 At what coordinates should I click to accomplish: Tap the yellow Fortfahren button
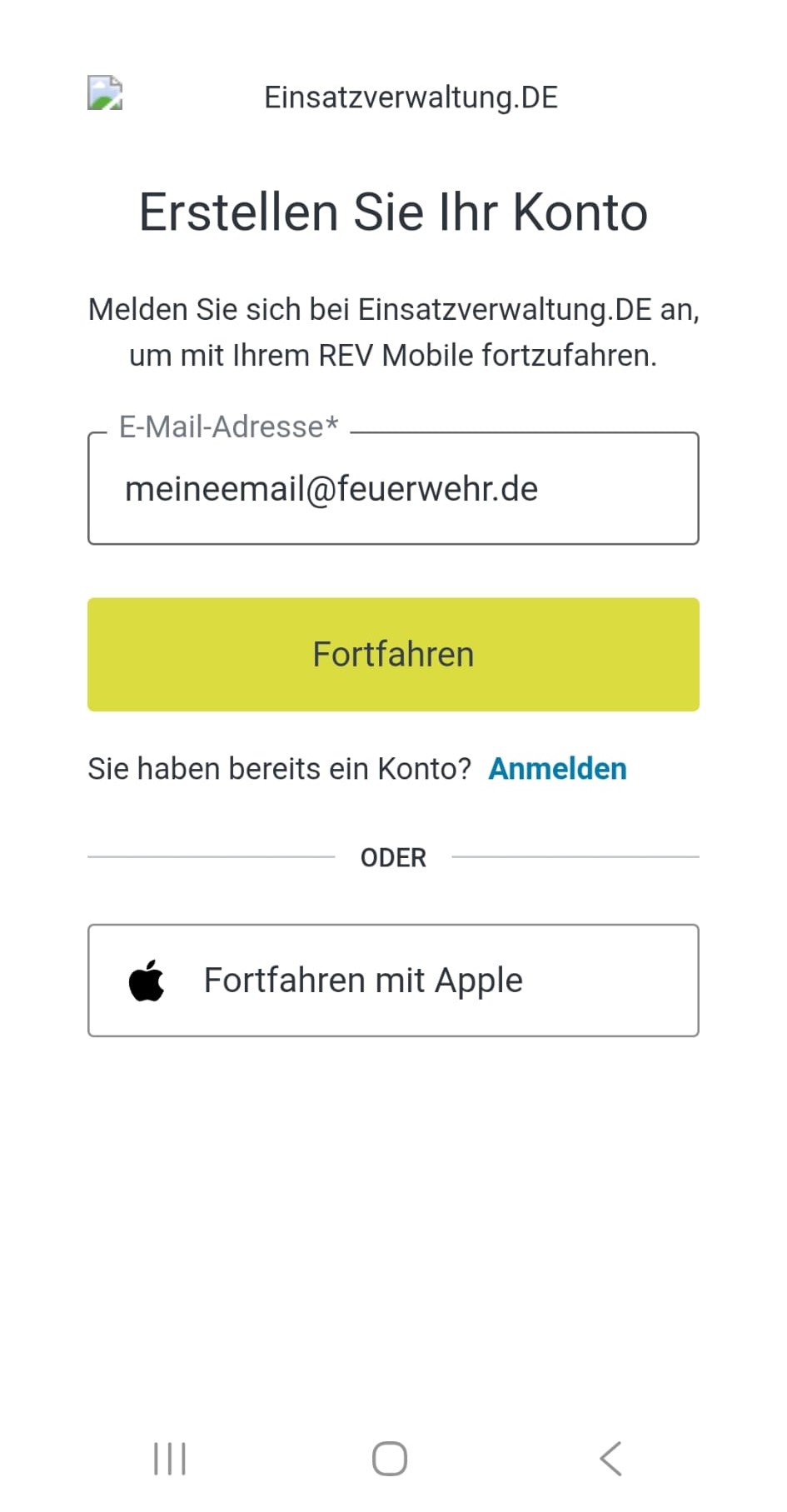pyautogui.click(x=392, y=654)
